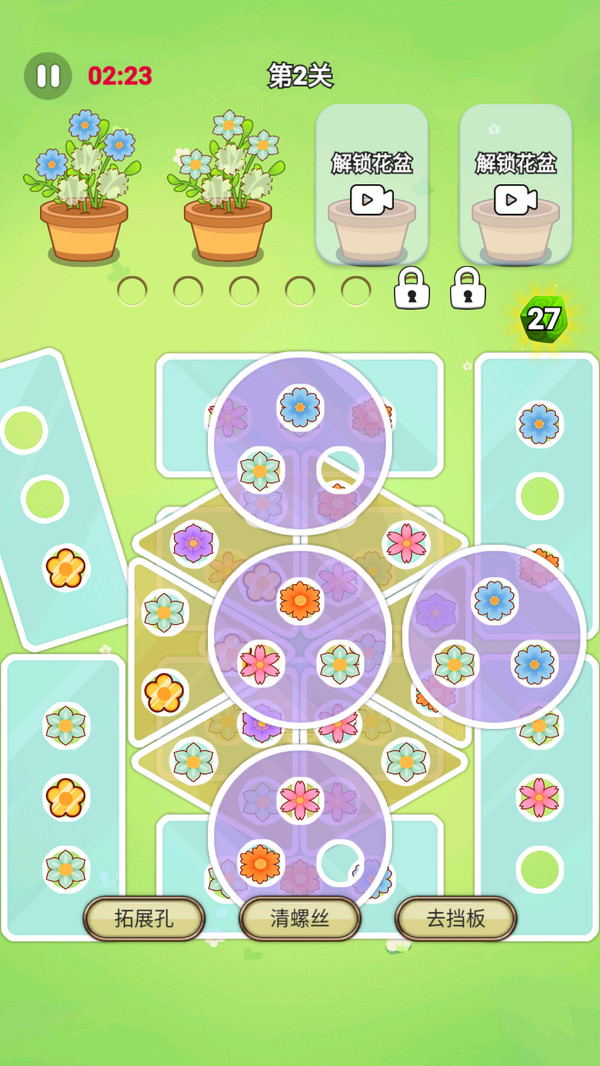Unlock the first 解锁花盆 pot via video
This screenshot has width=600, height=1066.
tap(372, 186)
